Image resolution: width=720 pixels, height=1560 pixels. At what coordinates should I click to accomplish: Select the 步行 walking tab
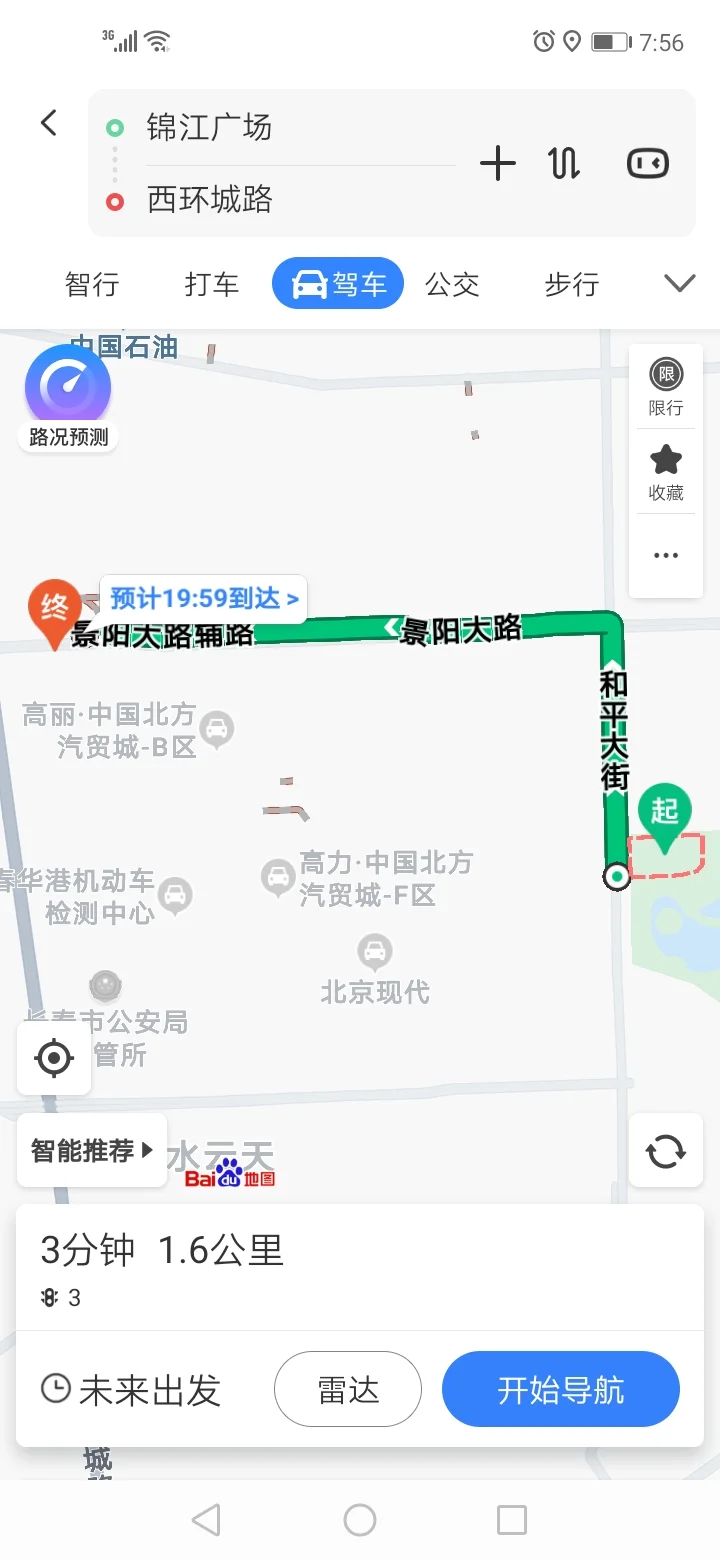coord(570,285)
